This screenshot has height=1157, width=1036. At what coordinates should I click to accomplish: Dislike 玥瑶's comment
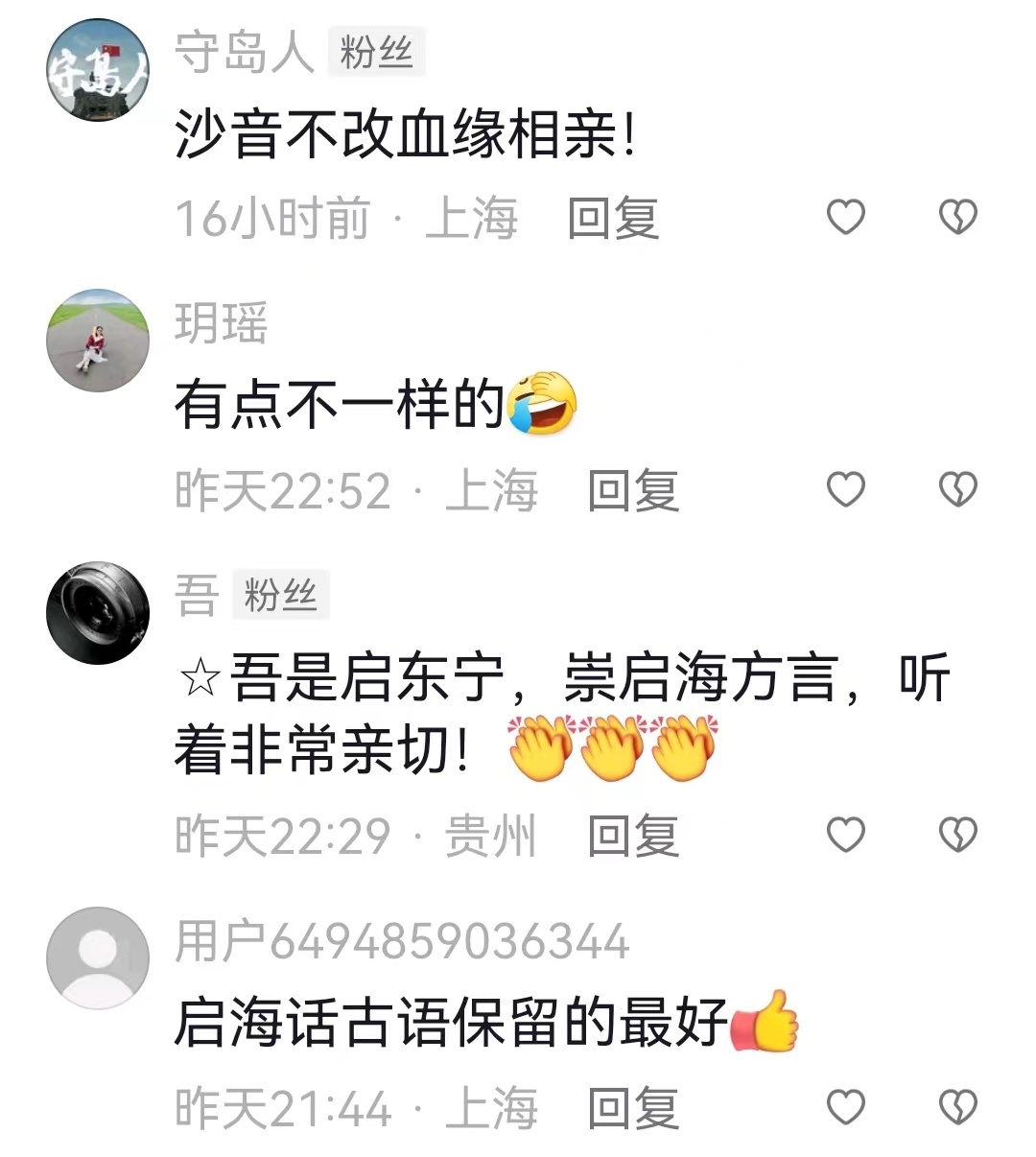click(957, 490)
